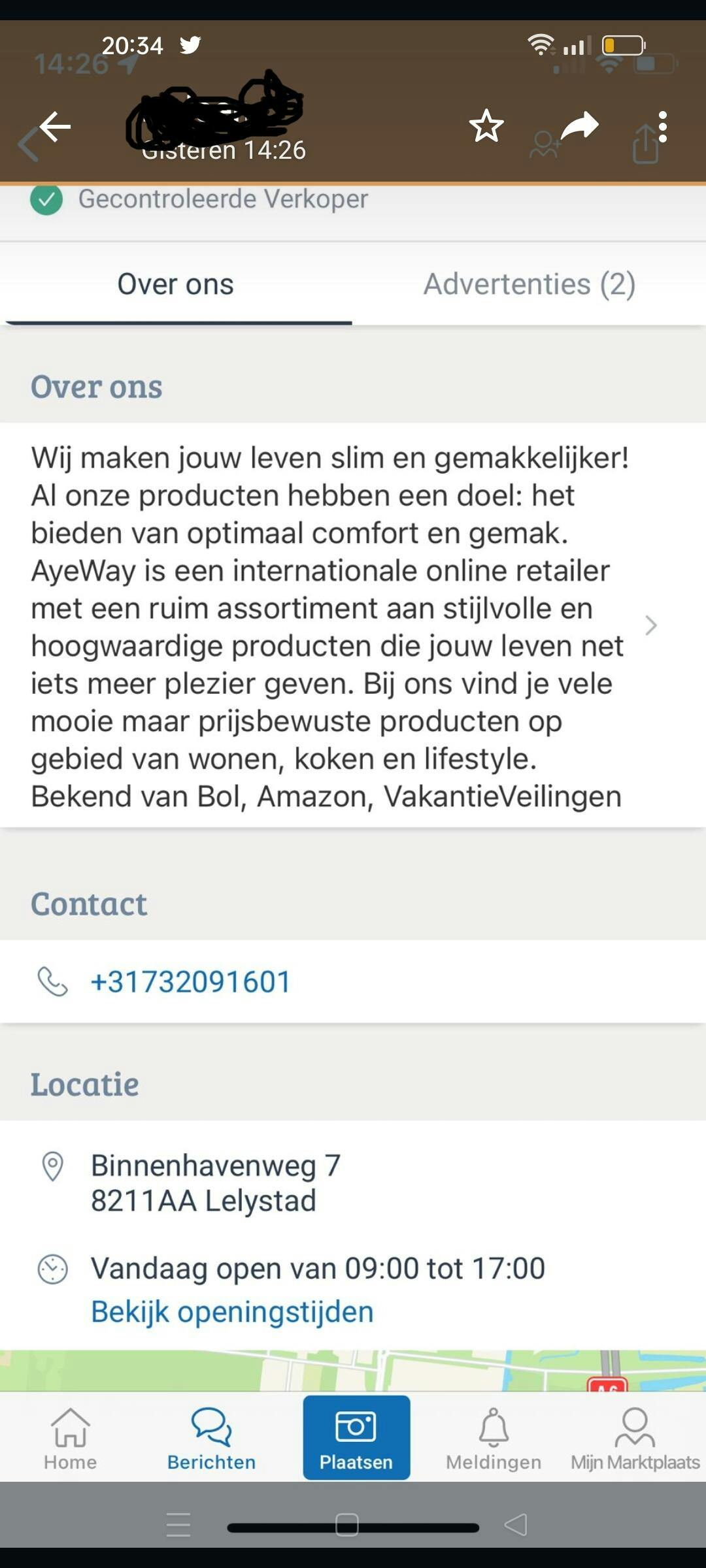Viewport: 706px width, 1568px height.
Task: Switch to Mijn Marktplaats tab
Action: 635,1438
